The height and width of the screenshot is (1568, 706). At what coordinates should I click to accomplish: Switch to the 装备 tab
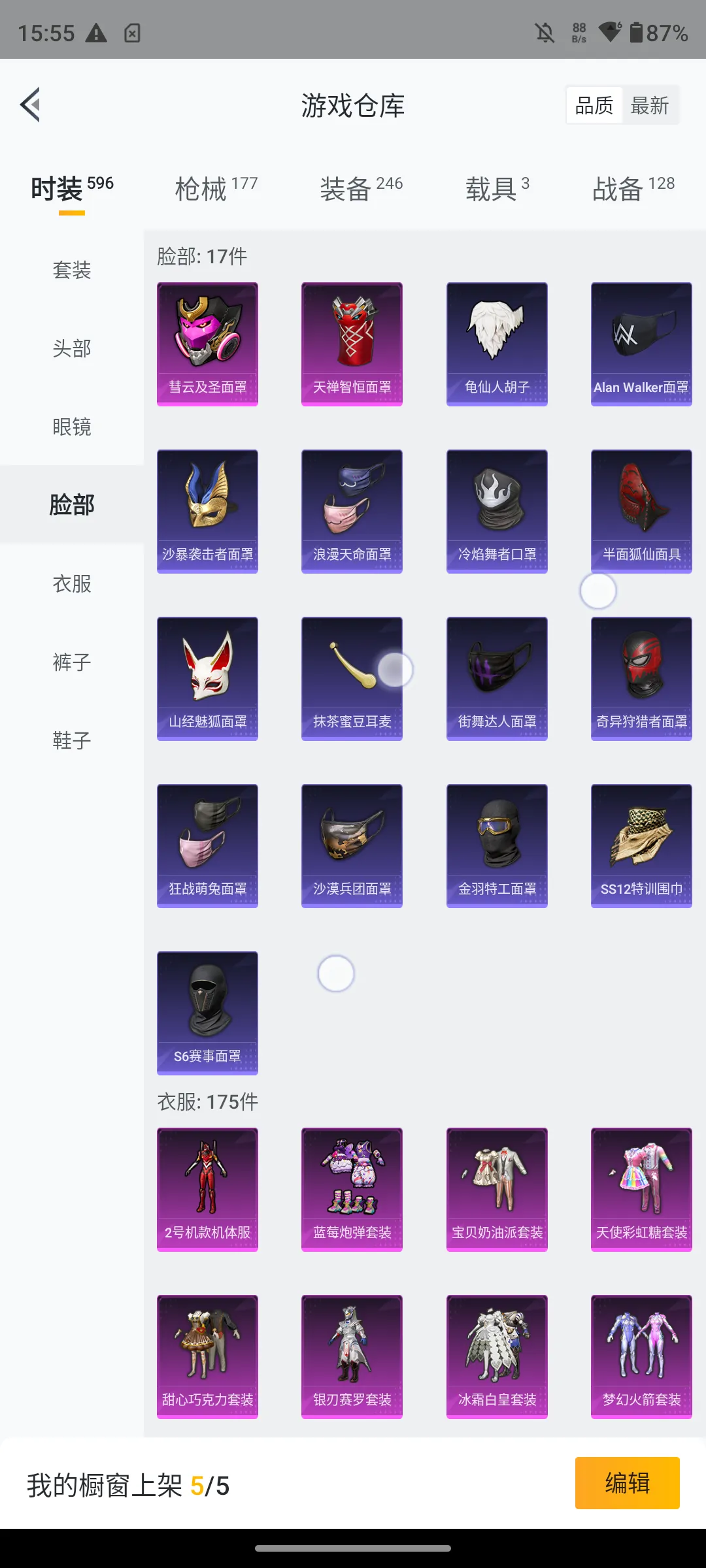361,189
